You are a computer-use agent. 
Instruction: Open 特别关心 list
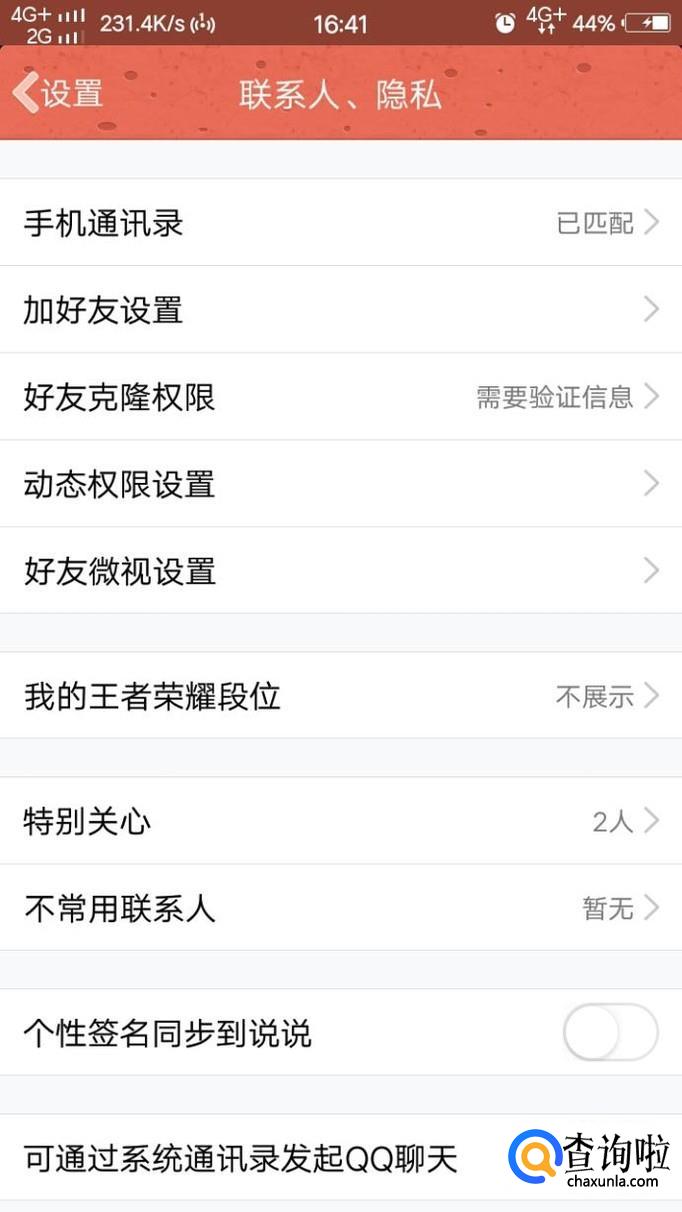(340, 821)
